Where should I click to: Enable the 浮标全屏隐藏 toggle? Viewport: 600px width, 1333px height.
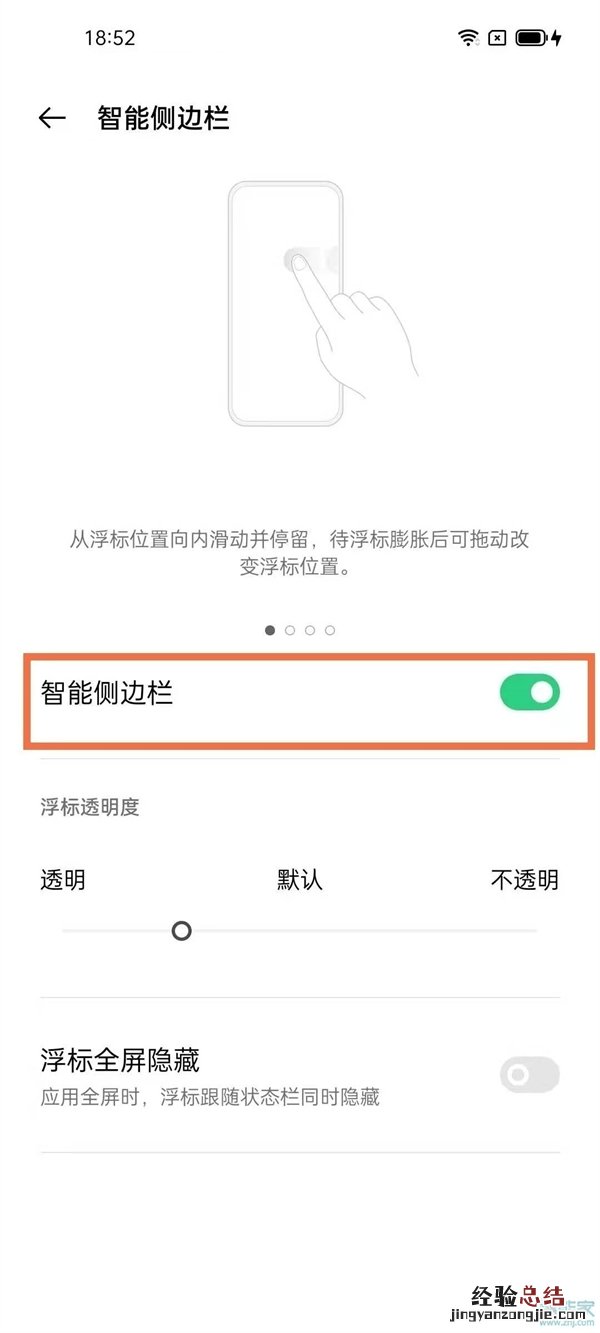529,1075
